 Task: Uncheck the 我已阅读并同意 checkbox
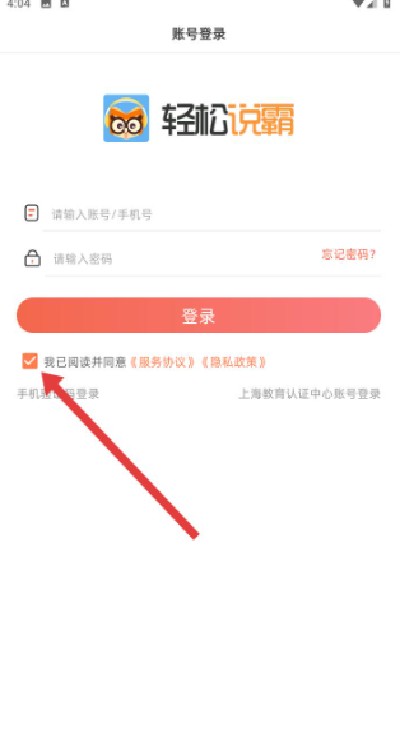[x=30, y=361]
